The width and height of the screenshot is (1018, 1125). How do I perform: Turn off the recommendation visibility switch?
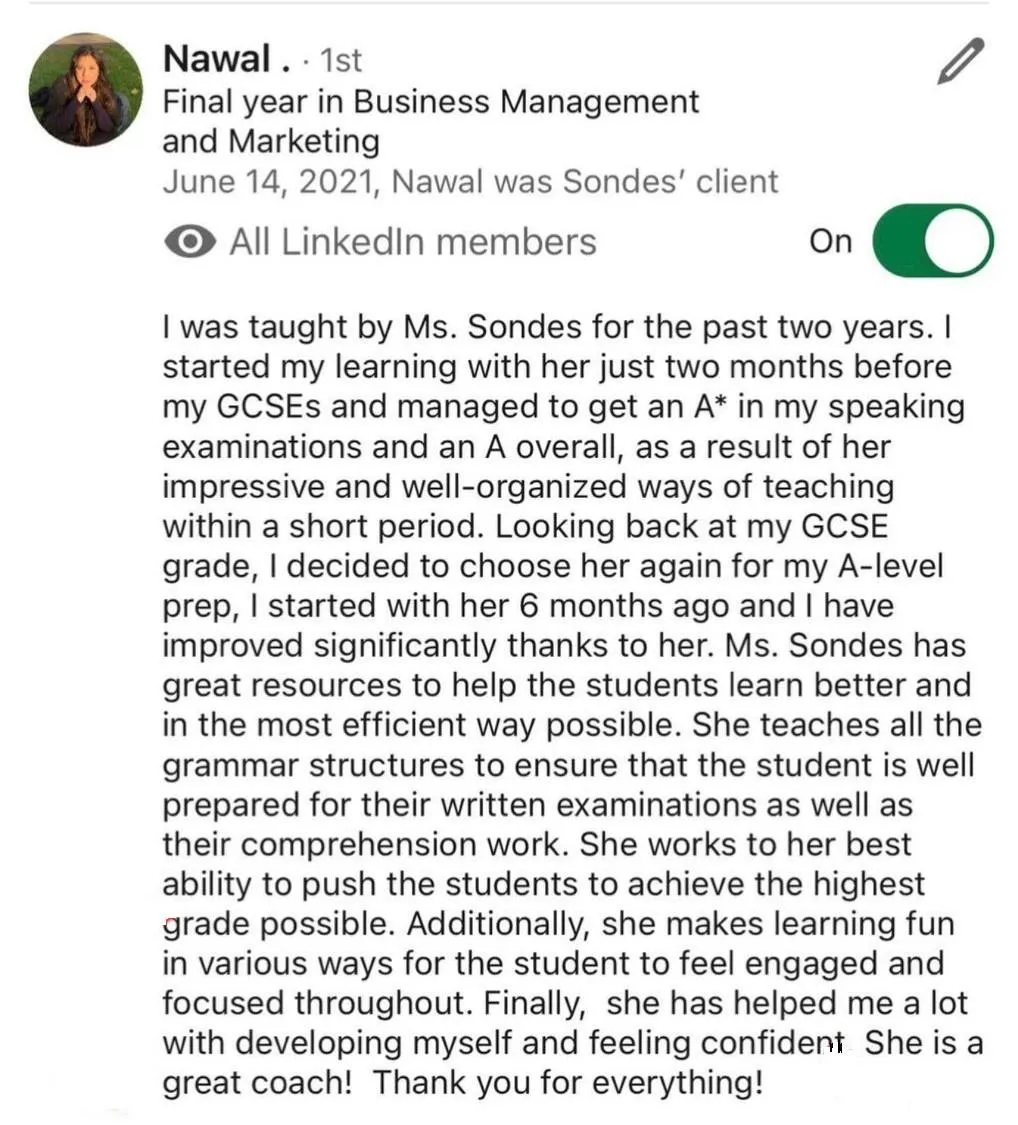tap(933, 241)
